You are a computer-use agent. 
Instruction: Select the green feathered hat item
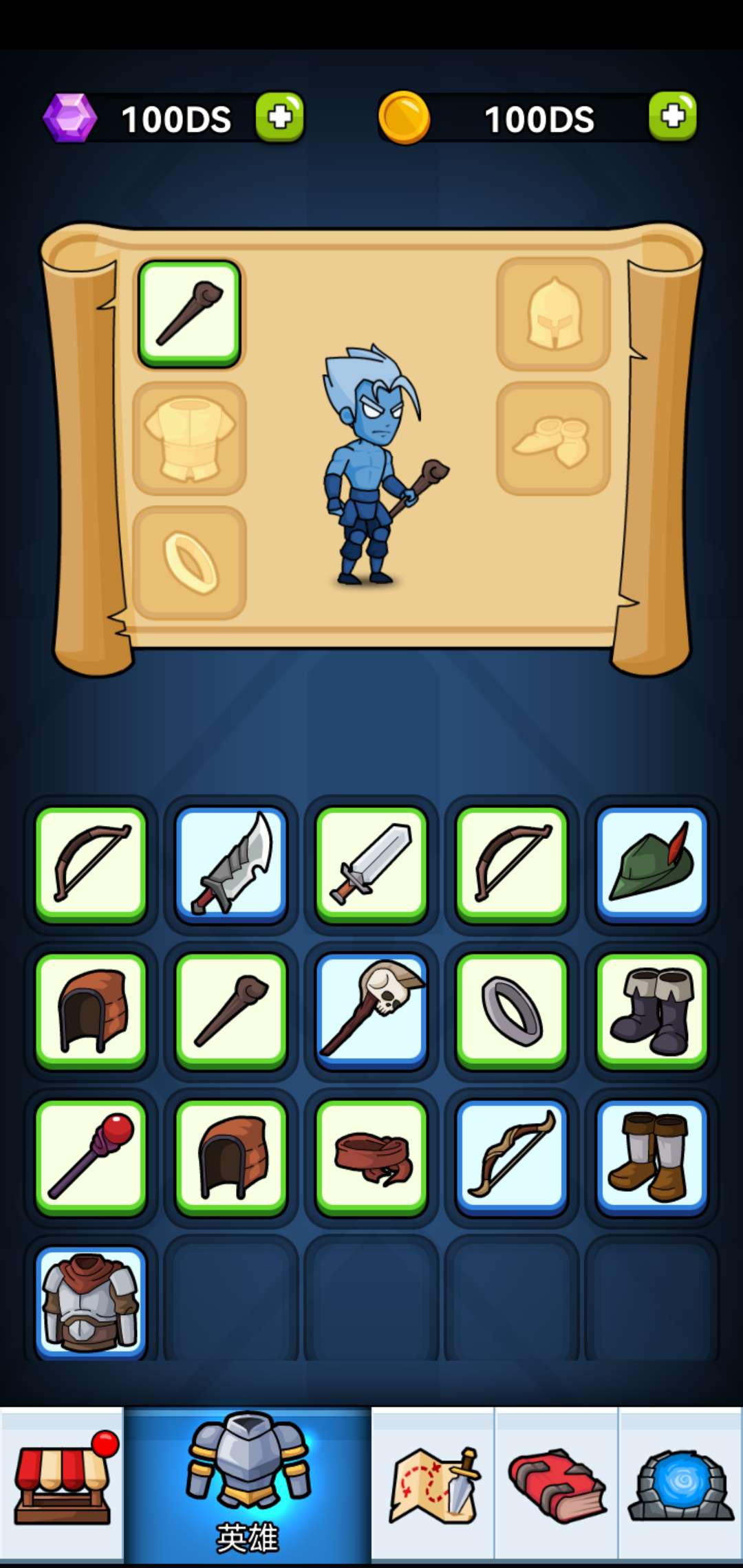(x=652, y=864)
